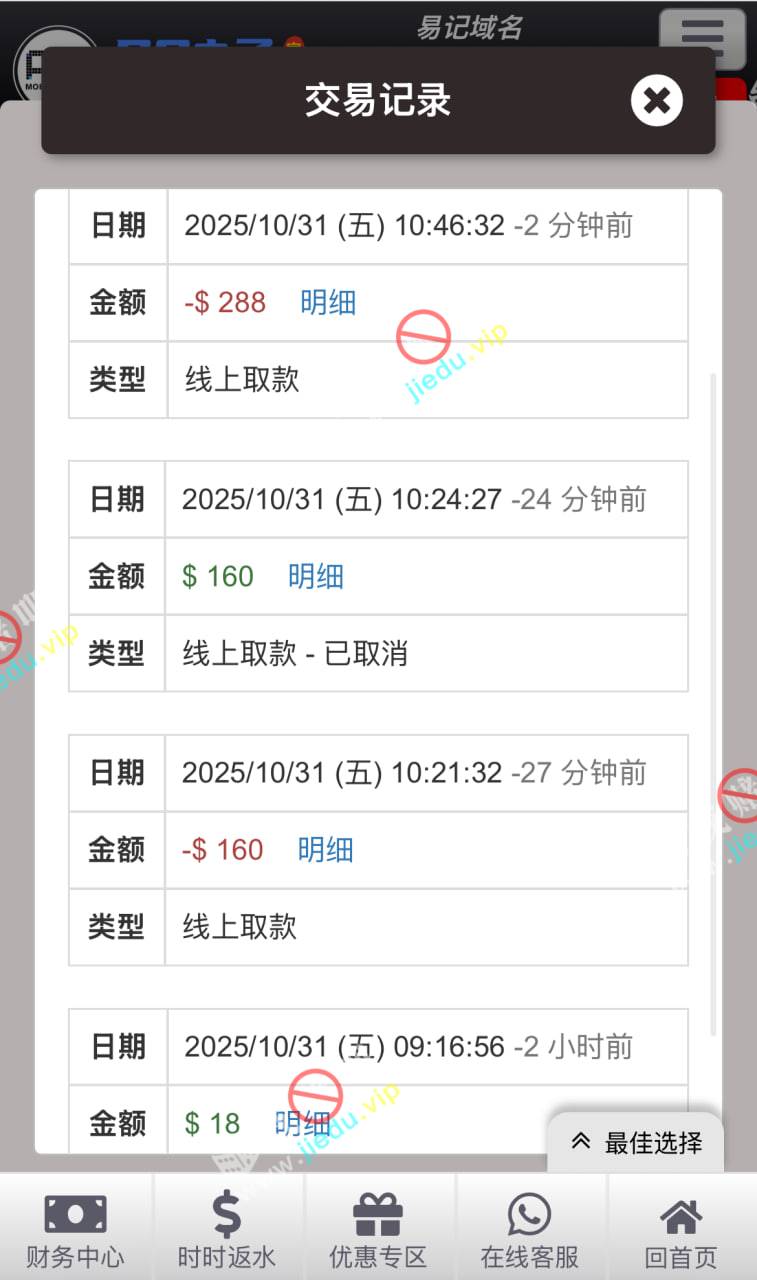Contact 在线客服 support
Viewport: 757px width, 1280px height.
[530, 1227]
